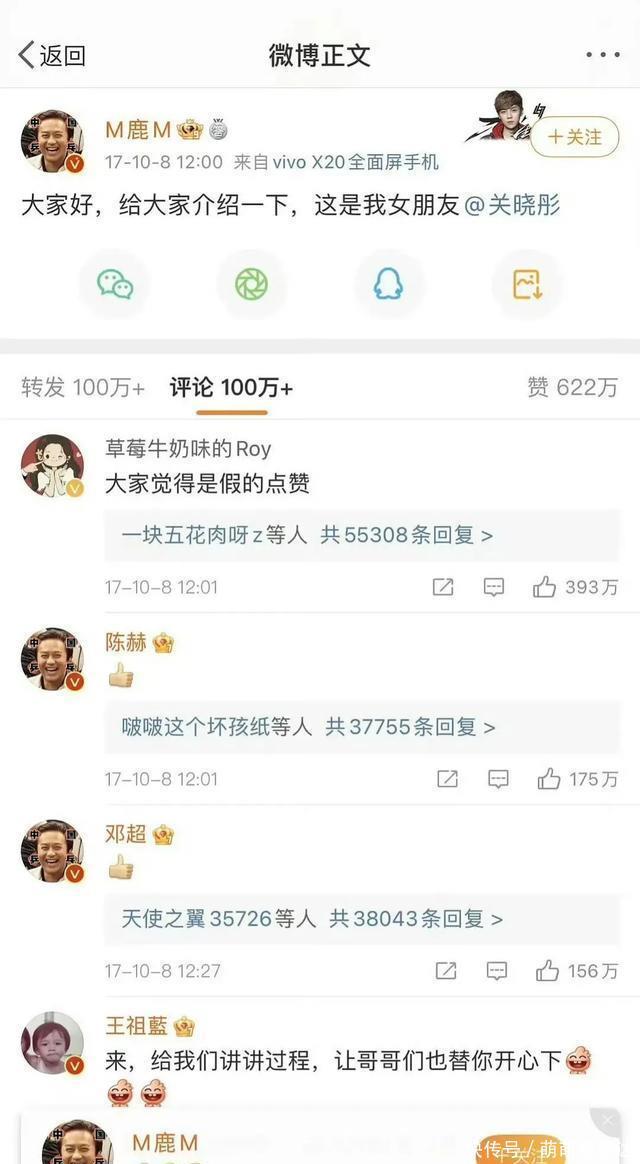Go back using the 返回 arrow
Image resolution: width=640 pixels, height=1164 pixels.
(x=52, y=55)
